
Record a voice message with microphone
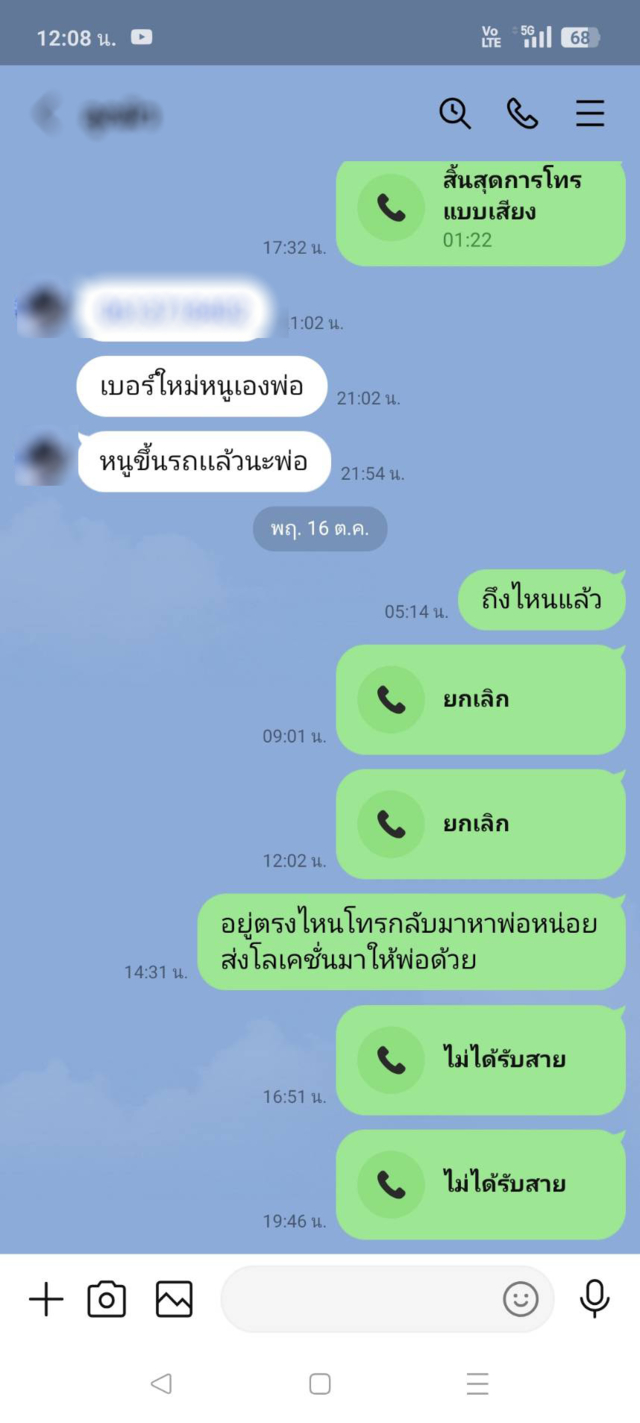[x=594, y=1299]
